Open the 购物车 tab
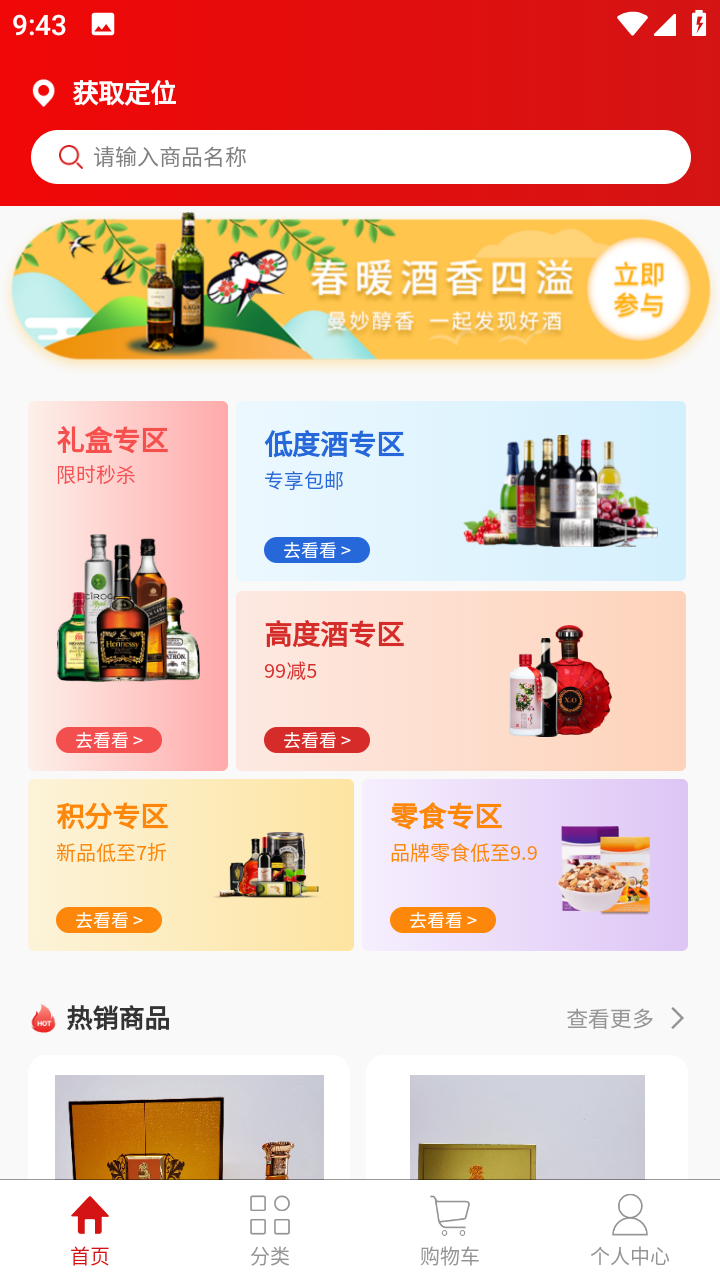 (450, 1231)
